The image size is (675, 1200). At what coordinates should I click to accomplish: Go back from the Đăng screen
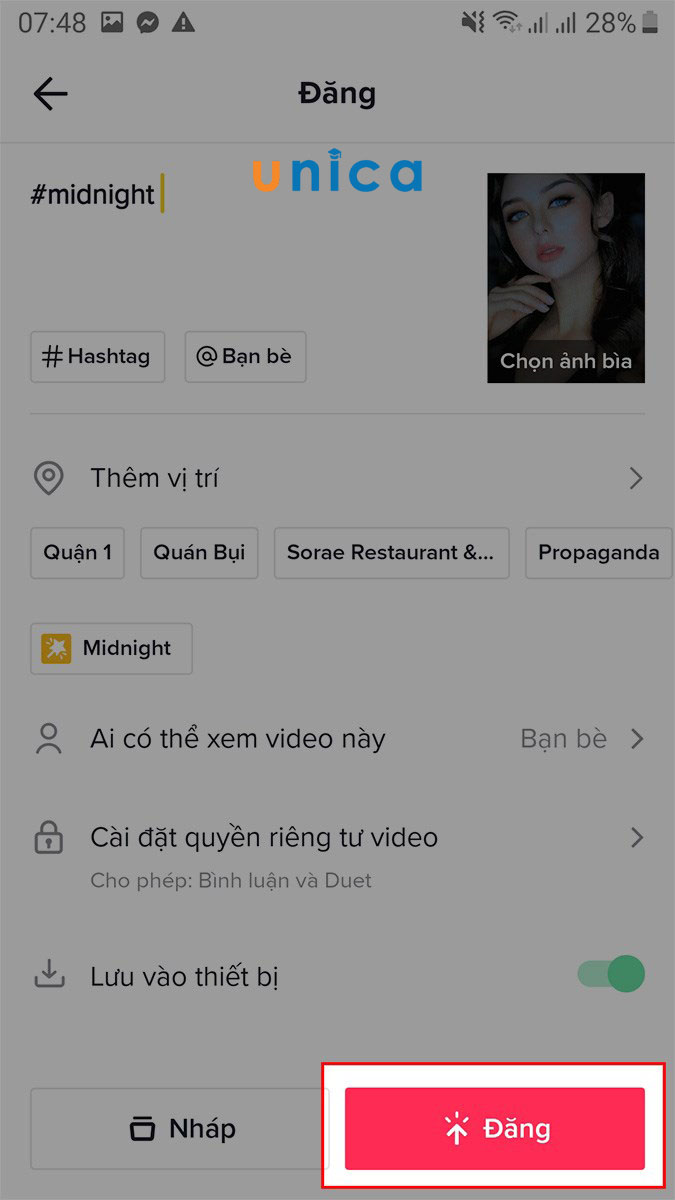click(x=50, y=94)
